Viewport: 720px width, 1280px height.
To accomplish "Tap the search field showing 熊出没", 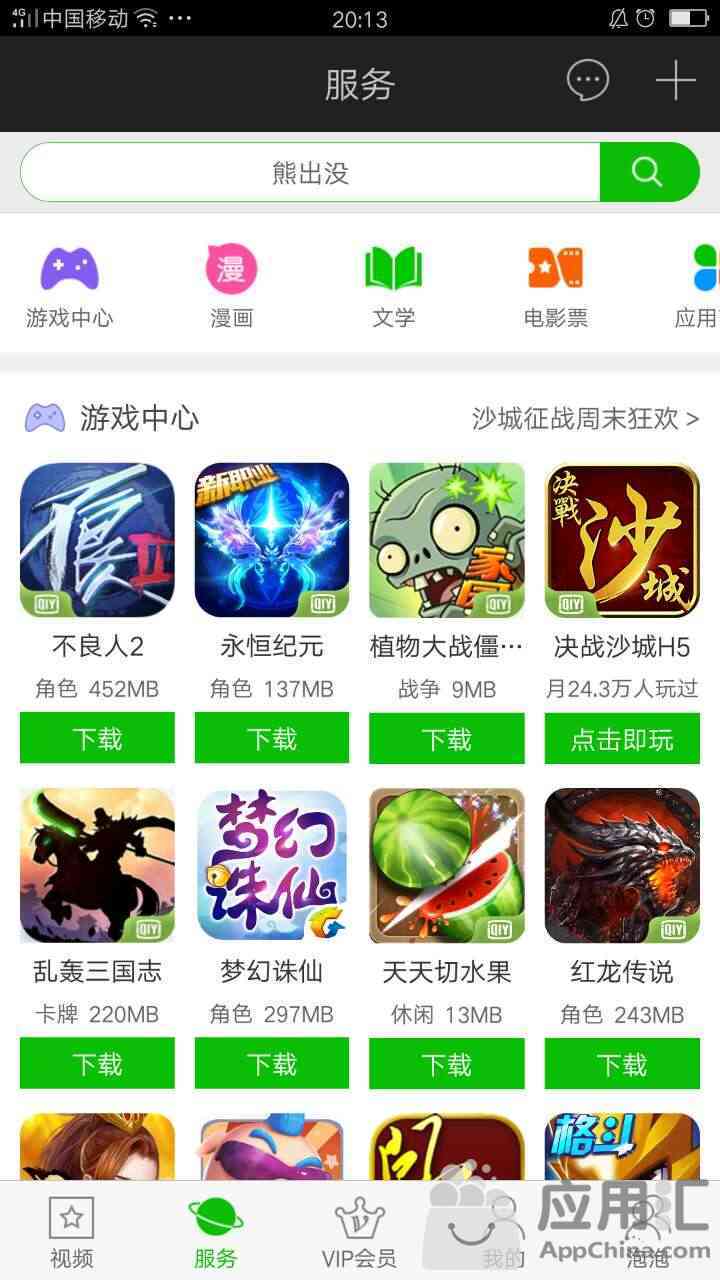I will pos(310,173).
